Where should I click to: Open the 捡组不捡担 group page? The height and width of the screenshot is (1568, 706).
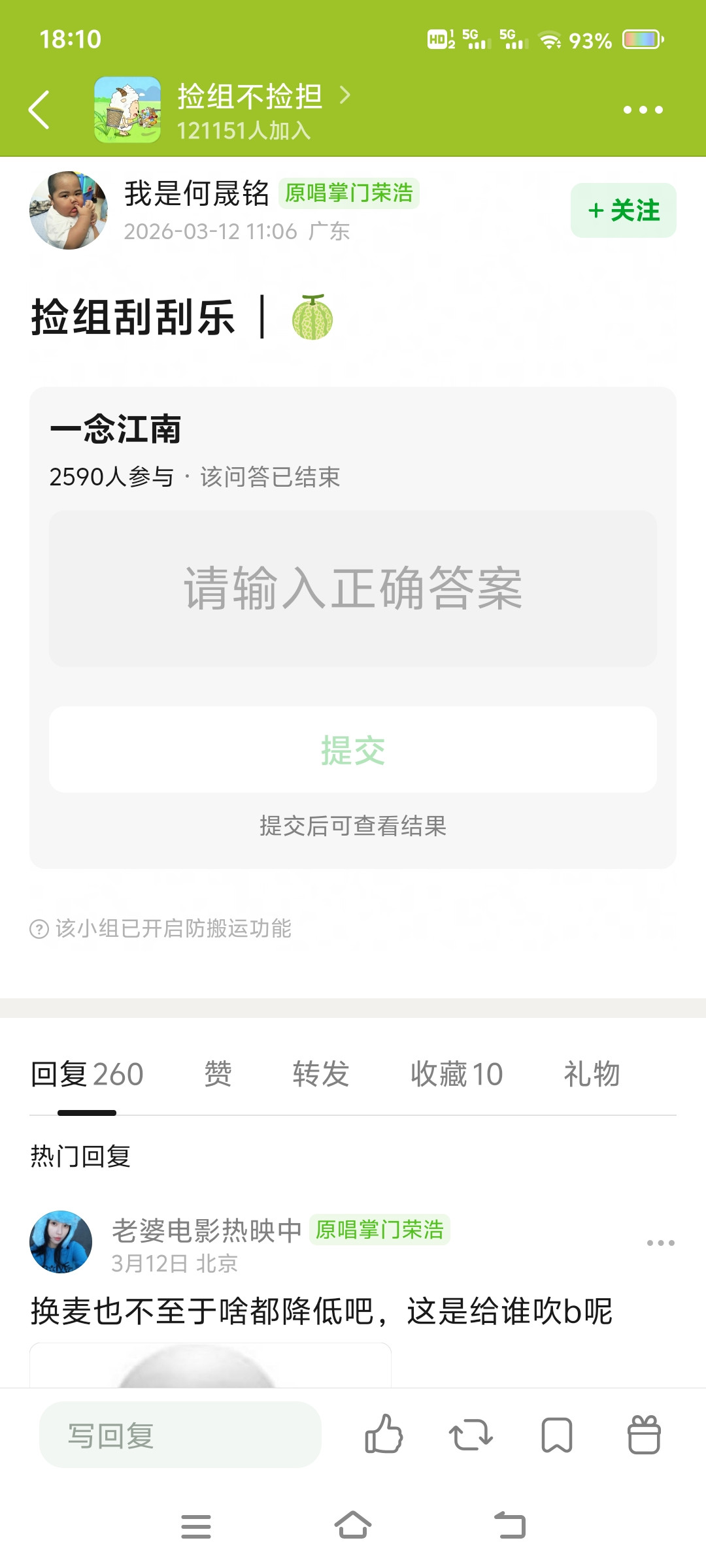[250, 98]
